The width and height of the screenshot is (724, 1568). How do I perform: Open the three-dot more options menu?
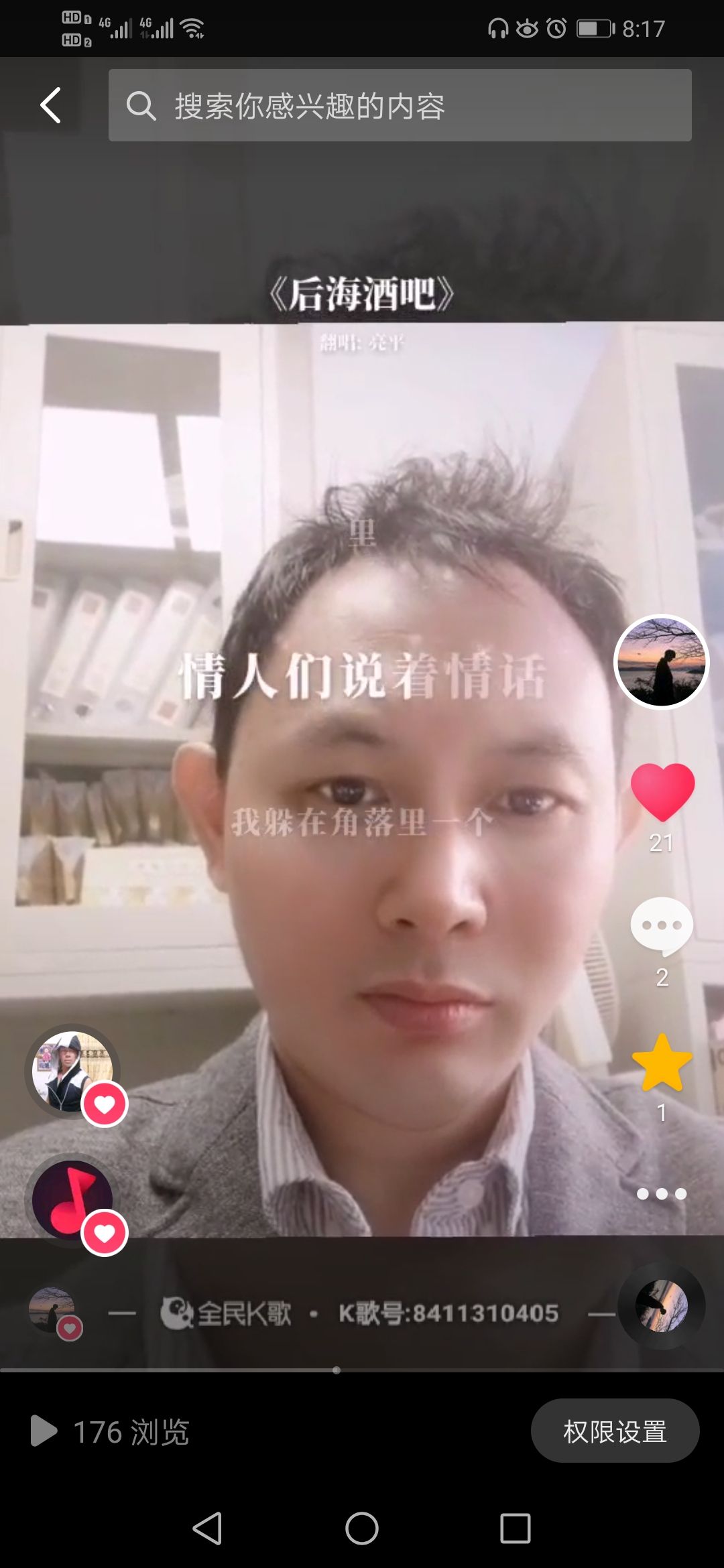click(x=662, y=1193)
